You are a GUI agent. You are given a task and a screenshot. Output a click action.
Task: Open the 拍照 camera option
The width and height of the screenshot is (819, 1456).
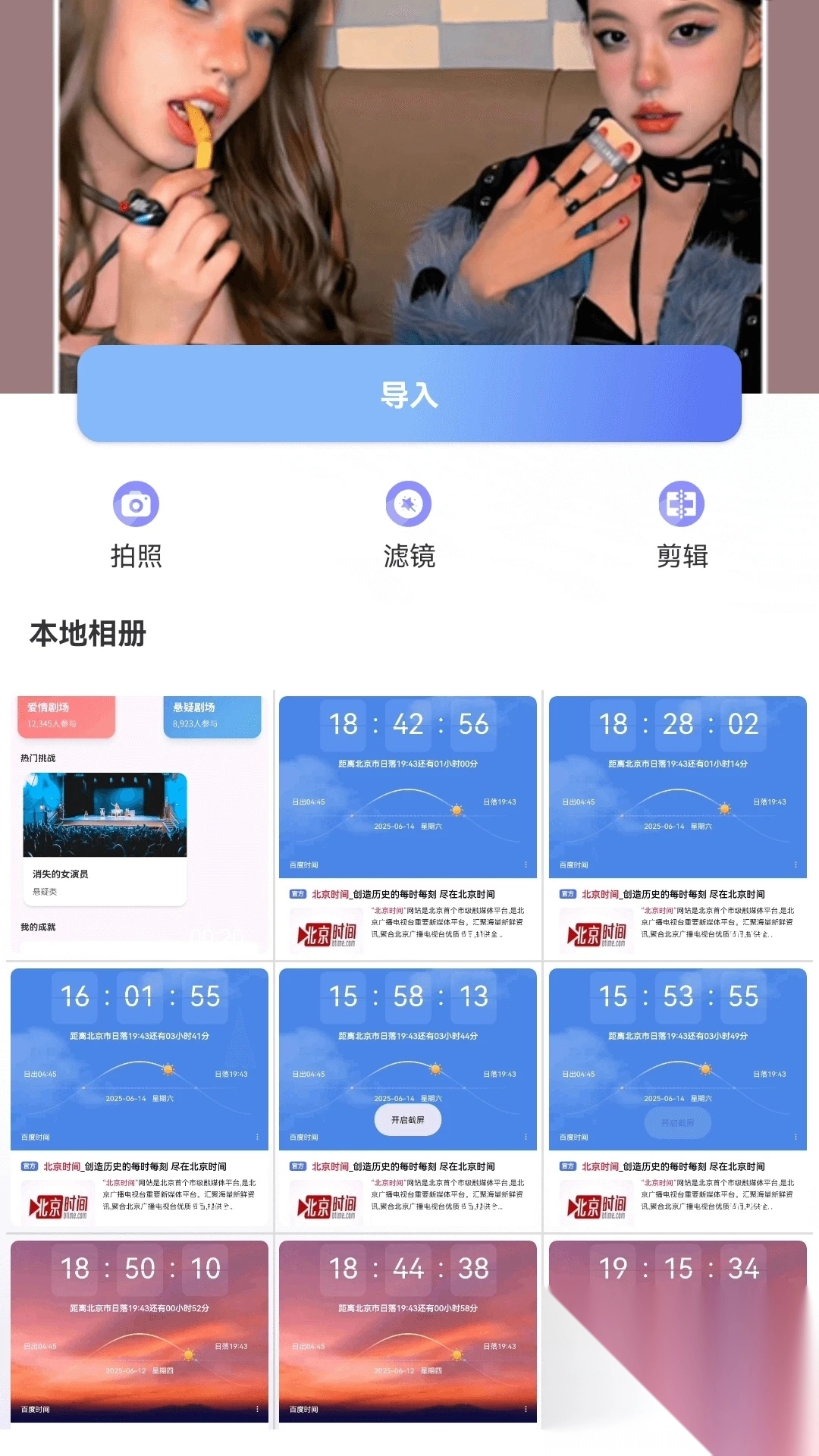tap(136, 523)
